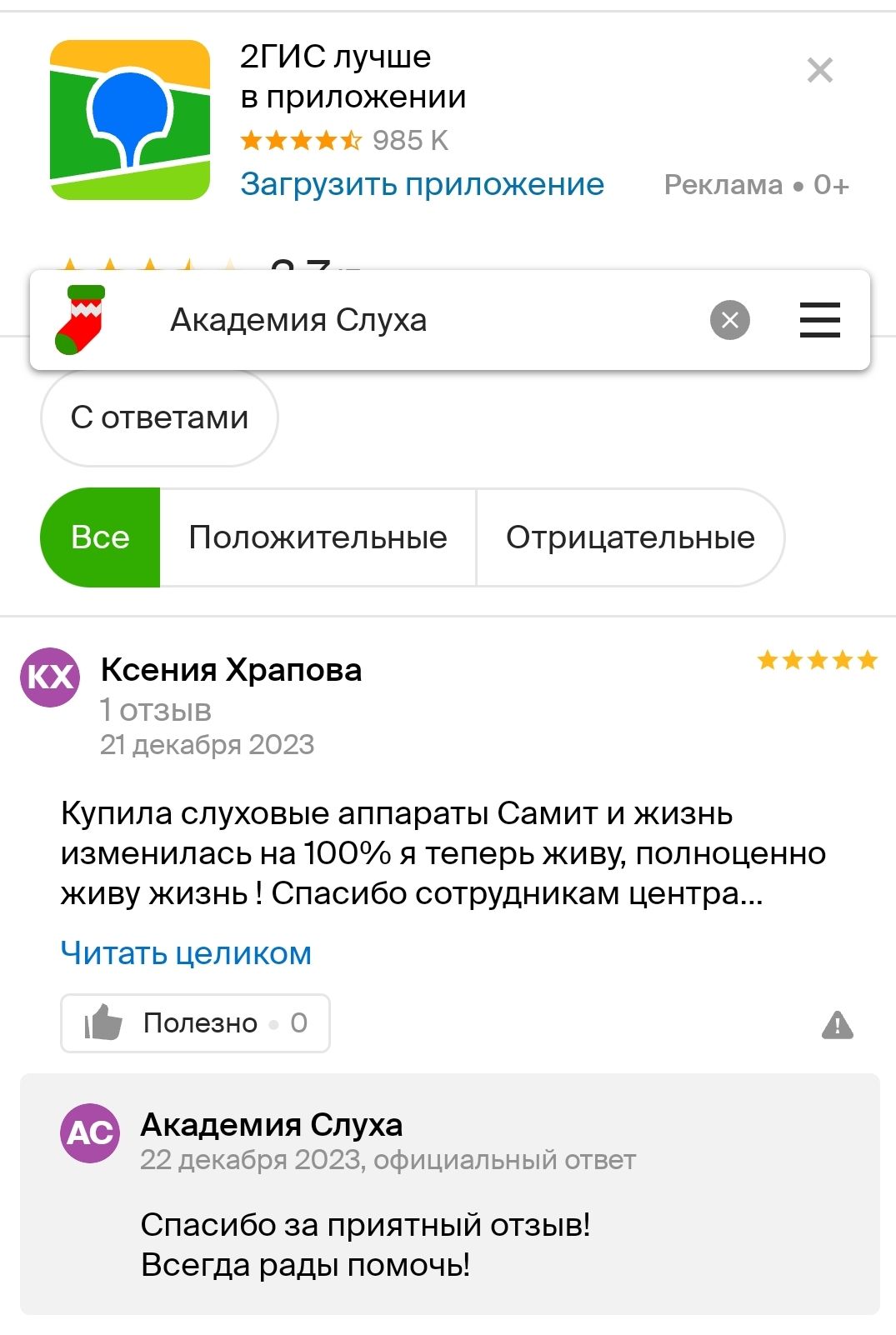Show Положительные reviews only
896x1335 pixels.
[x=318, y=537]
